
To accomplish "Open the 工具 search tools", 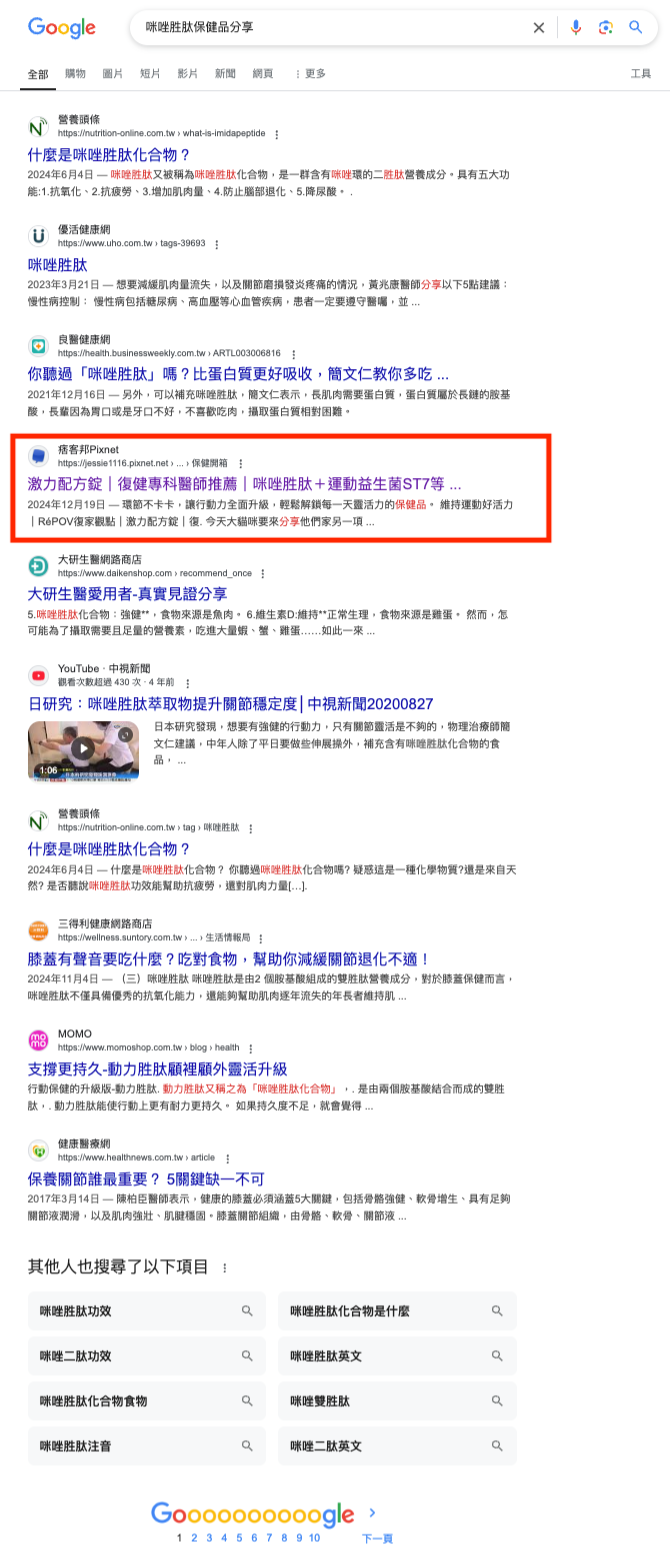I will point(641,74).
